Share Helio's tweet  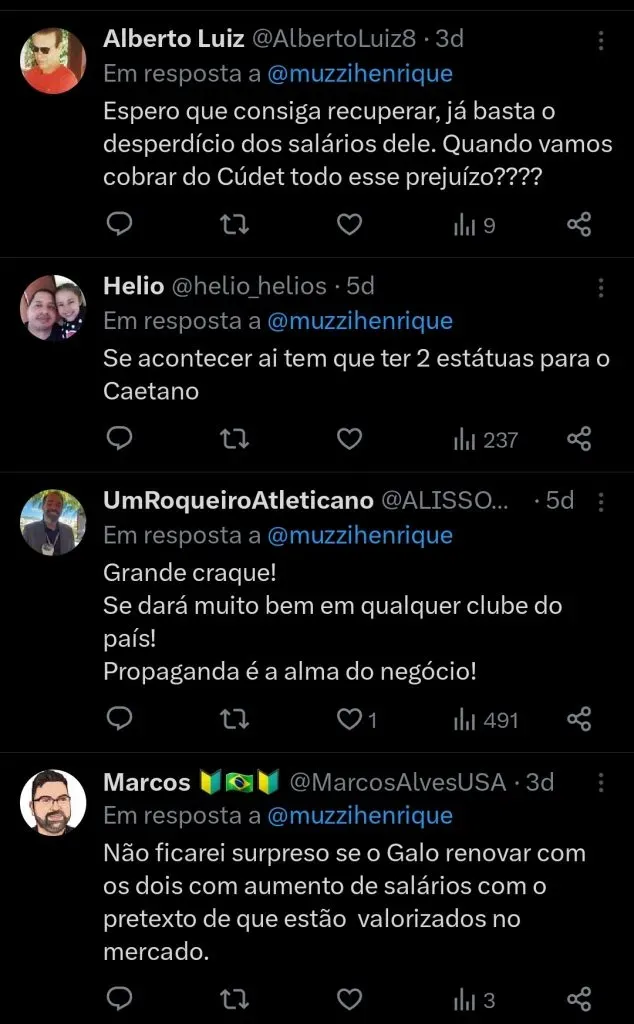tap(579, 438)
